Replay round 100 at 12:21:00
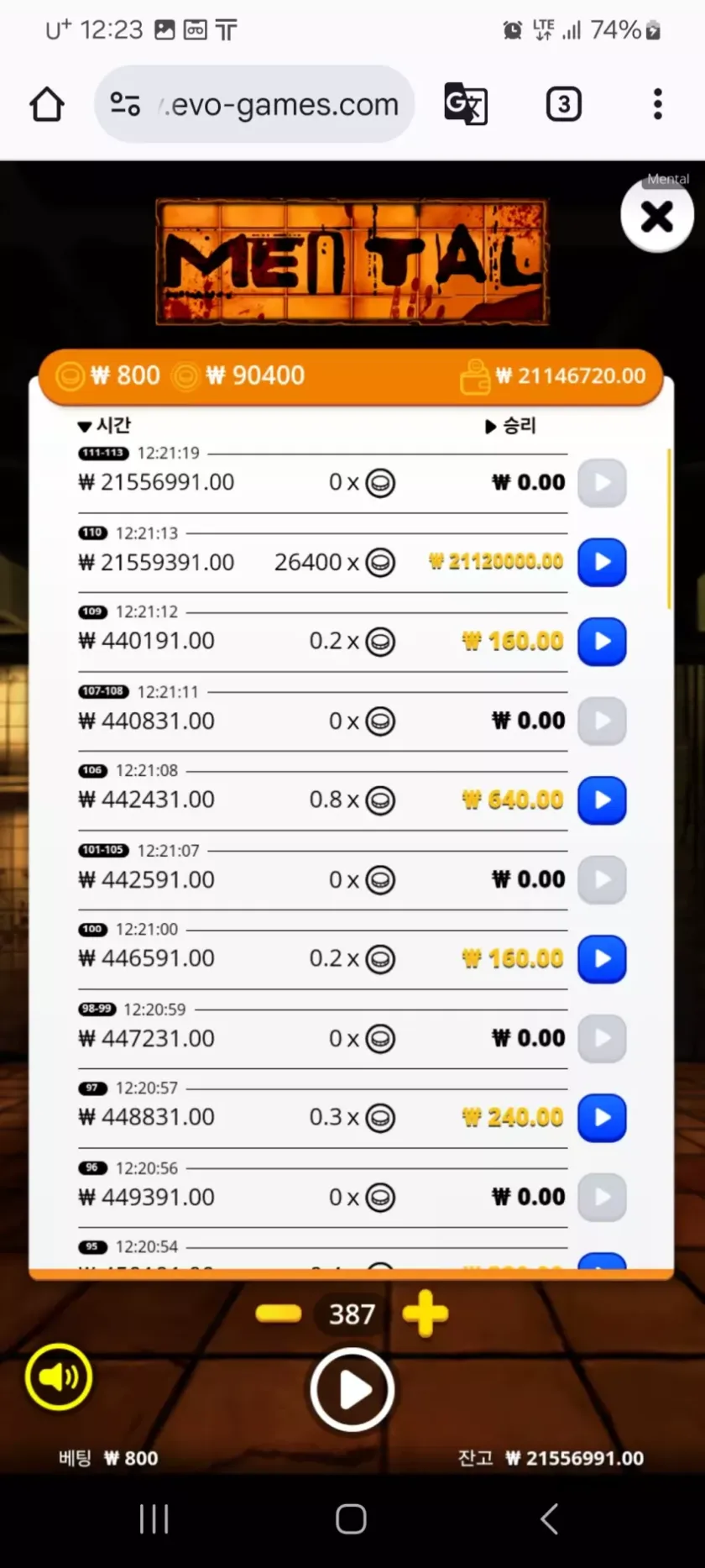705x1568 pixels. tap(602, 959)
